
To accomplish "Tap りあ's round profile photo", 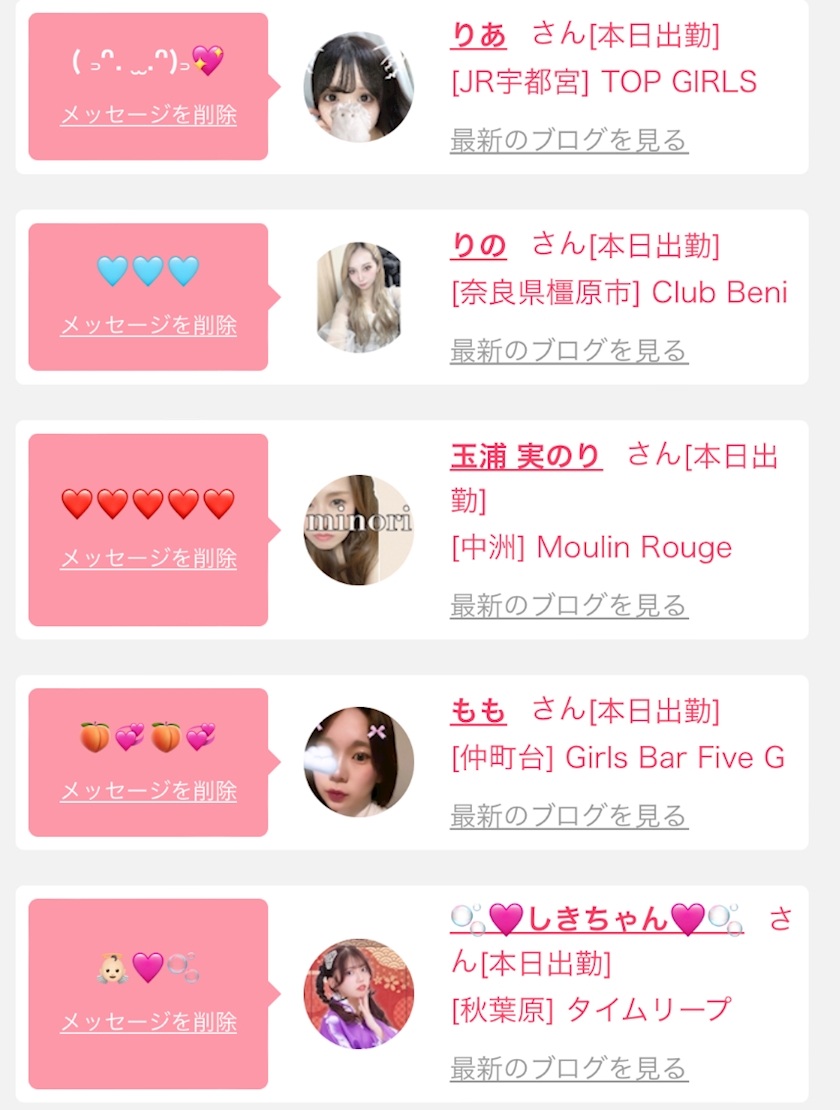I will coord(359,87).
